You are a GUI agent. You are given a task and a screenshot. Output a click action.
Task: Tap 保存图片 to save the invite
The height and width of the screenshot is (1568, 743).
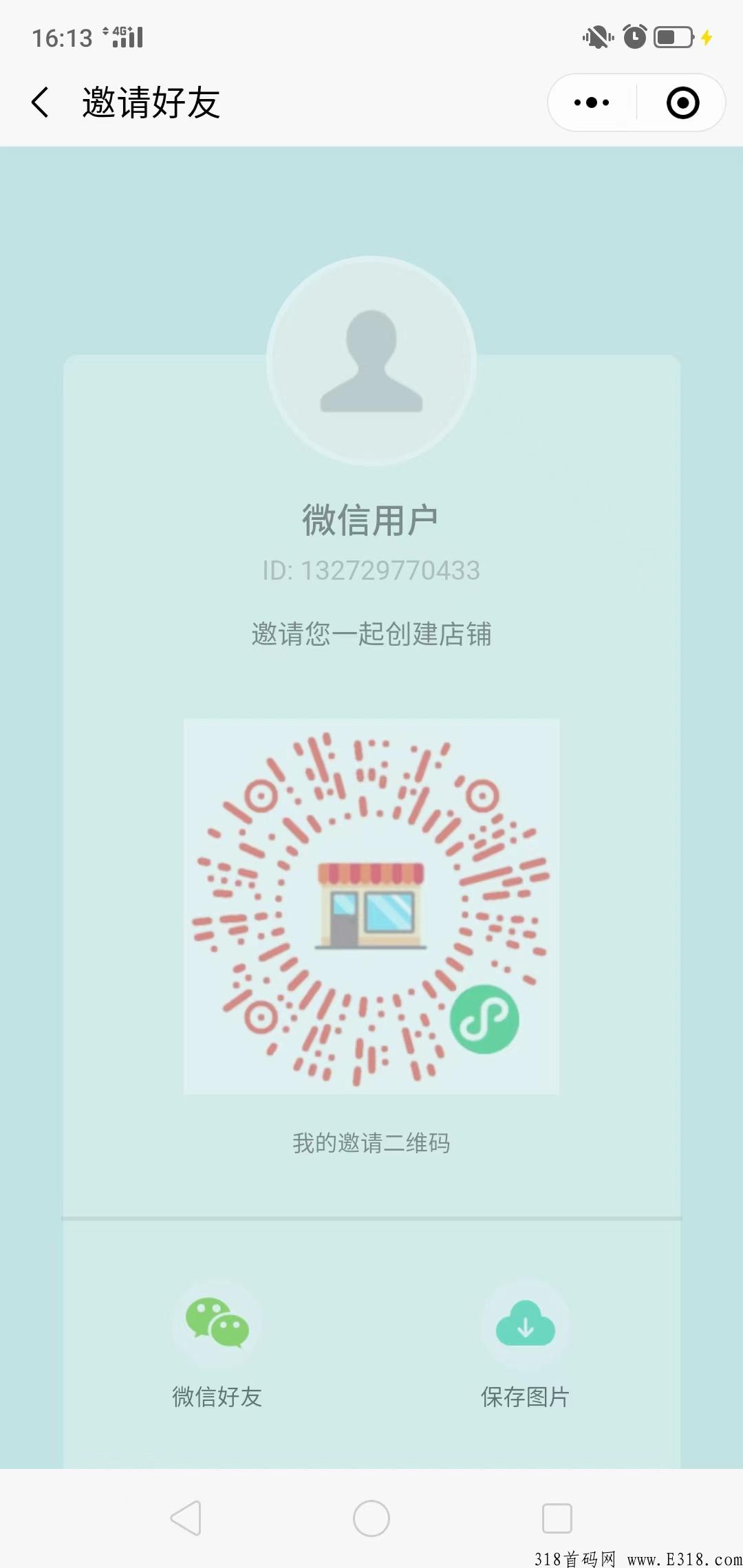(x=525, y=1343)
